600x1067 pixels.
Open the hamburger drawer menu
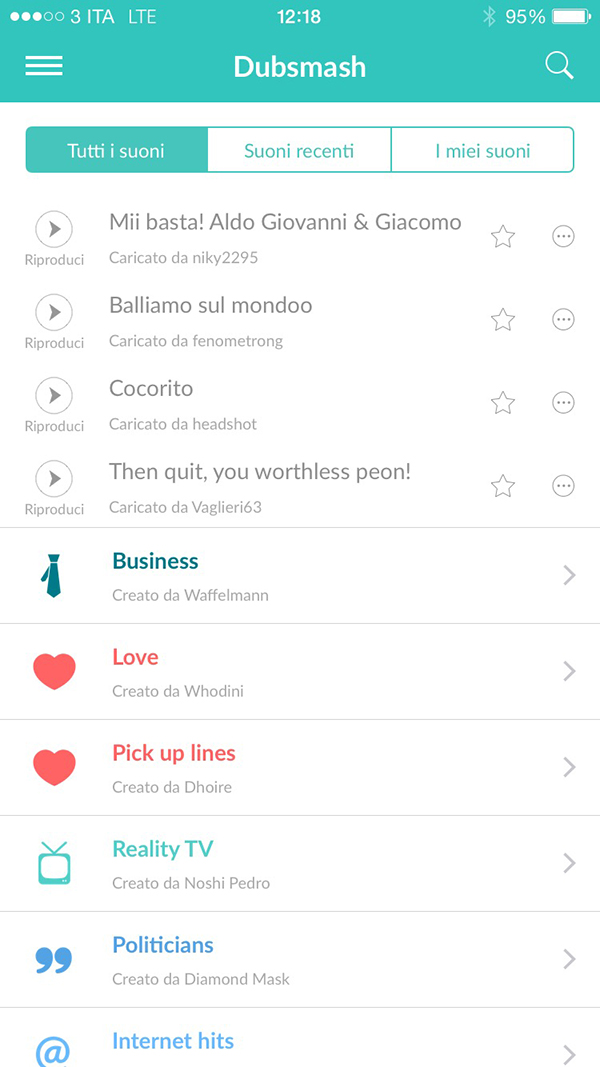(44, 66)
